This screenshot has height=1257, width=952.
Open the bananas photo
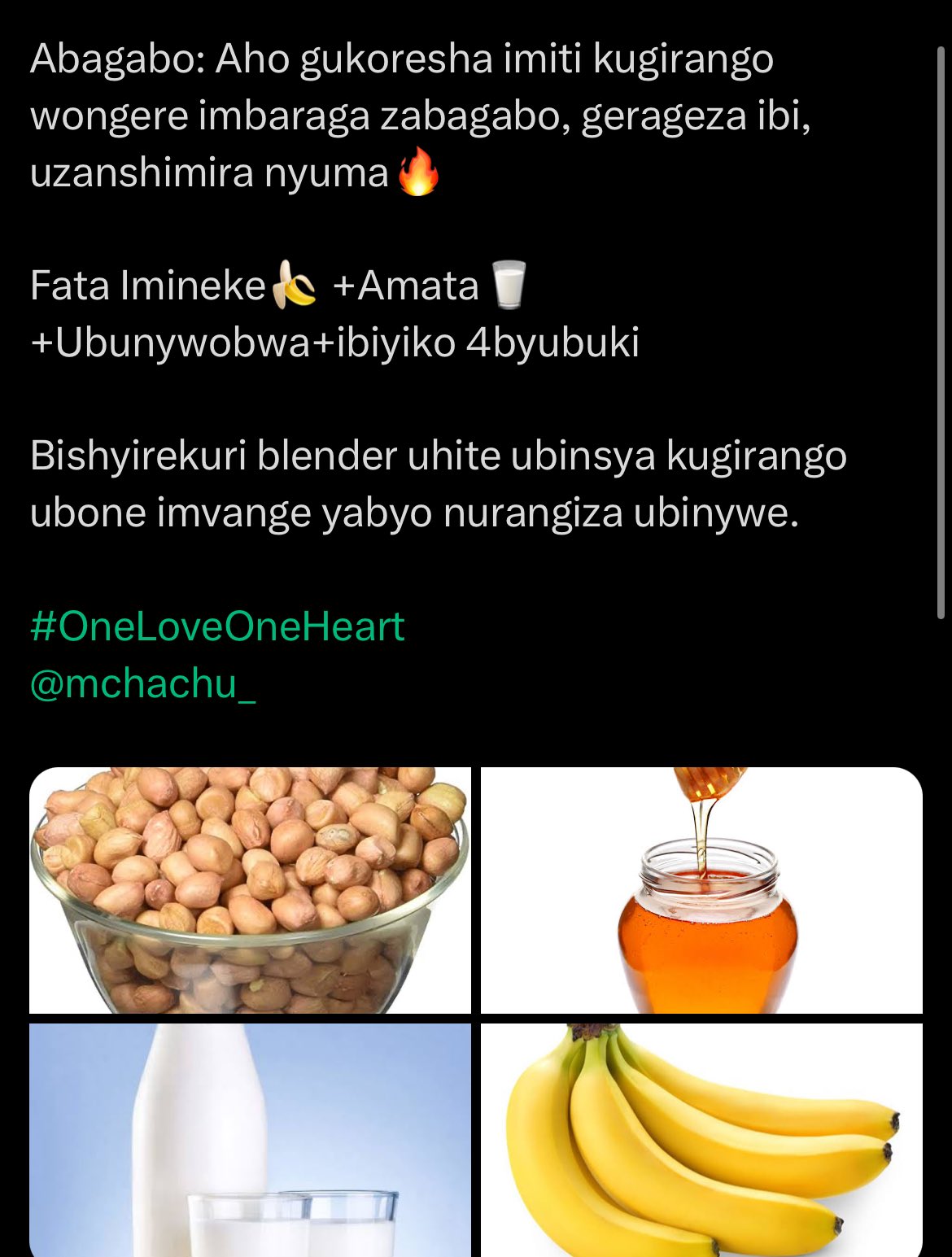point(701,1139)
